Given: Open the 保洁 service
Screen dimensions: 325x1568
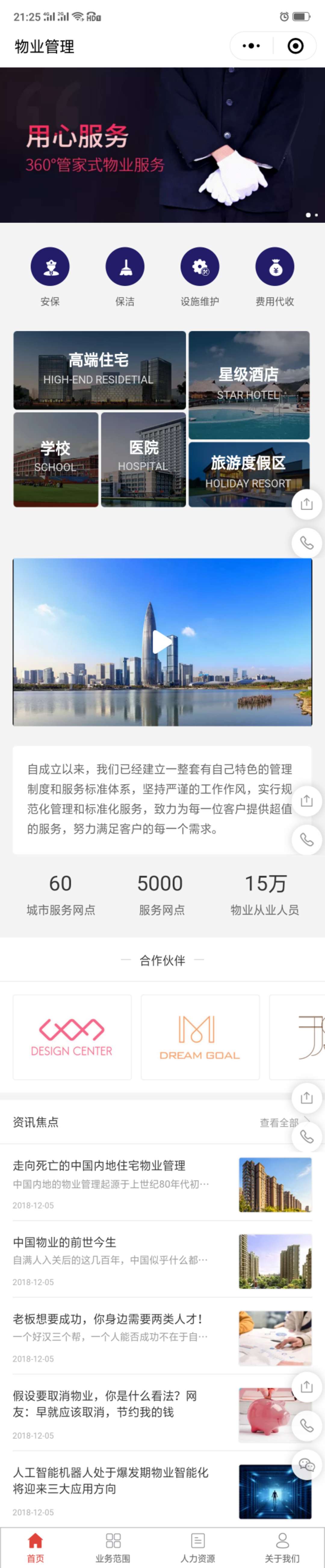Looking at the screenshot, I should click(125, 267).
